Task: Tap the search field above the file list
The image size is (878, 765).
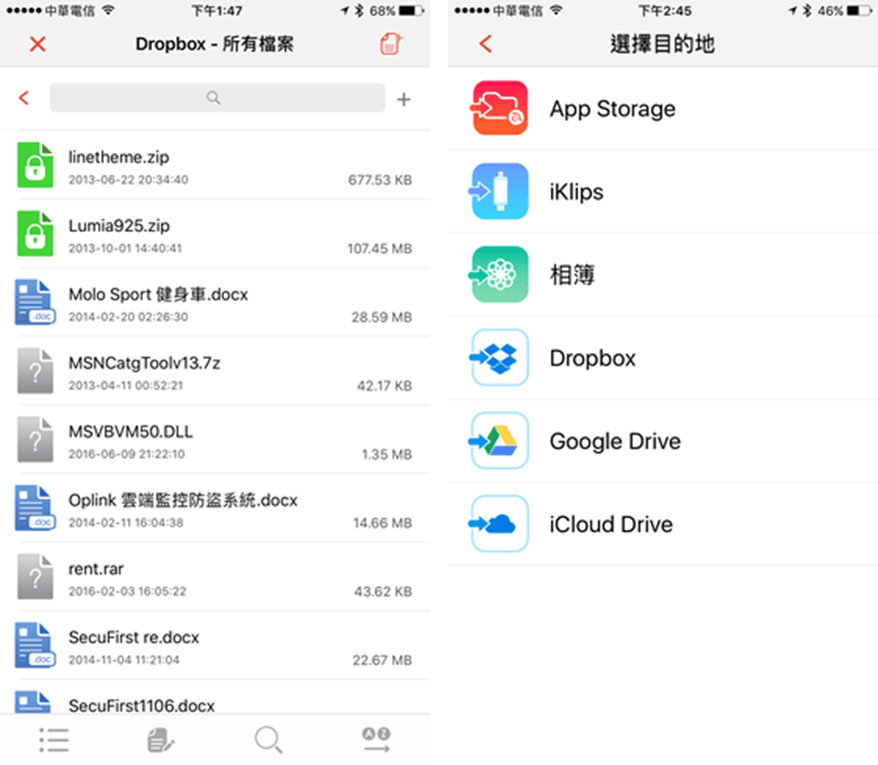Action: click(217, 98)
